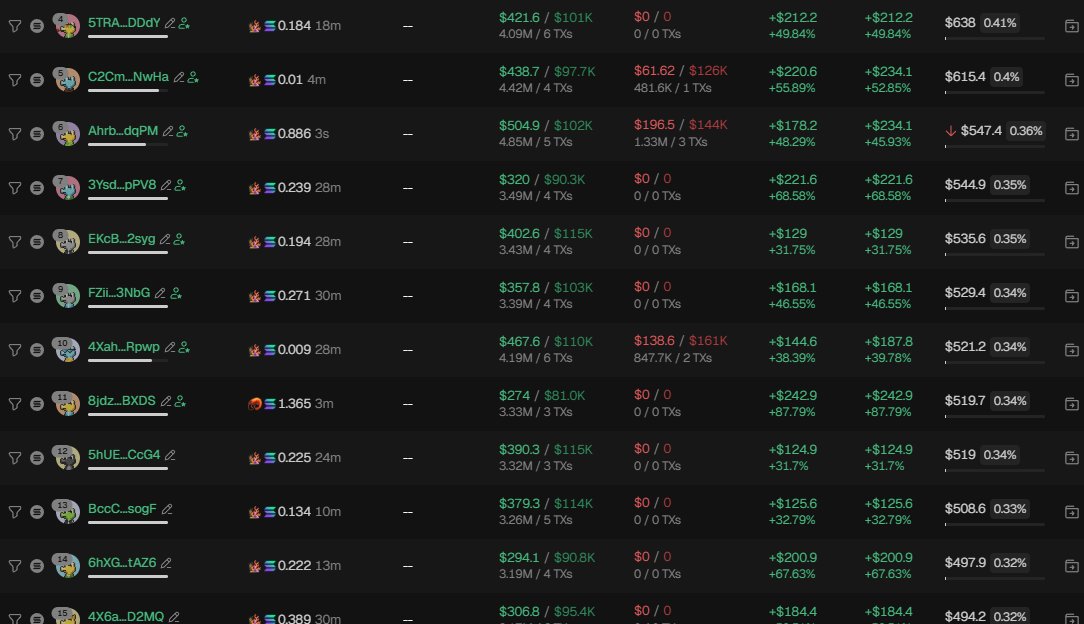Filter by wallet C2Cm...NwHa
1084x624 pixels.
coord(15,80)
